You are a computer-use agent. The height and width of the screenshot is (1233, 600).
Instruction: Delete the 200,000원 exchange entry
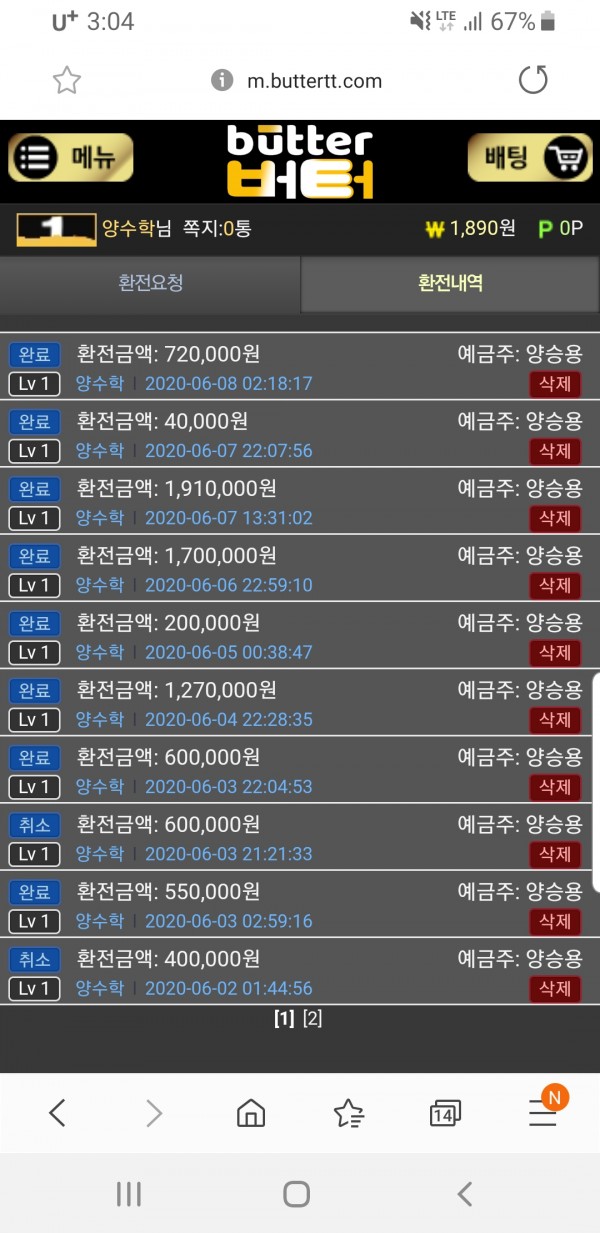[x=555, y=652]
